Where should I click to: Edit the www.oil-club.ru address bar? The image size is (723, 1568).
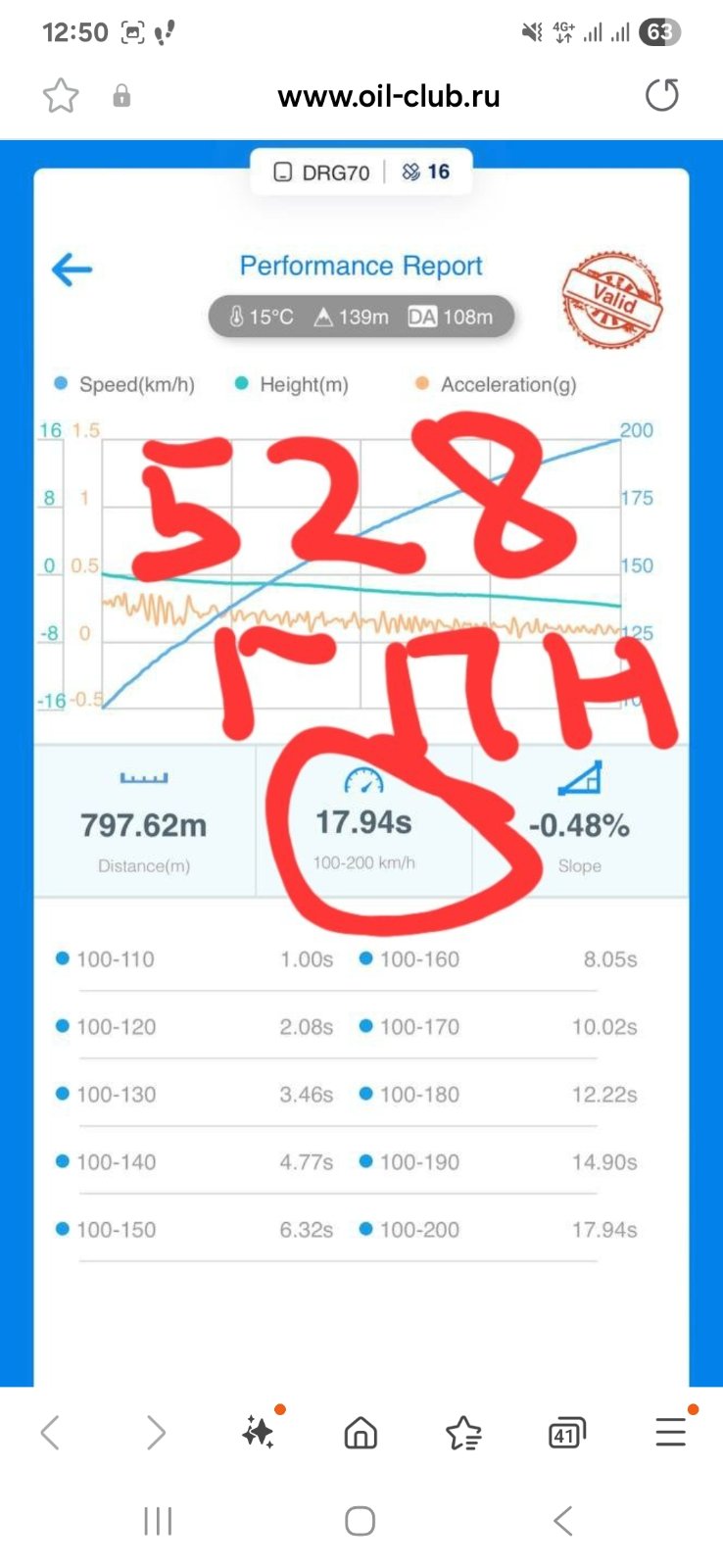(389, 96)
